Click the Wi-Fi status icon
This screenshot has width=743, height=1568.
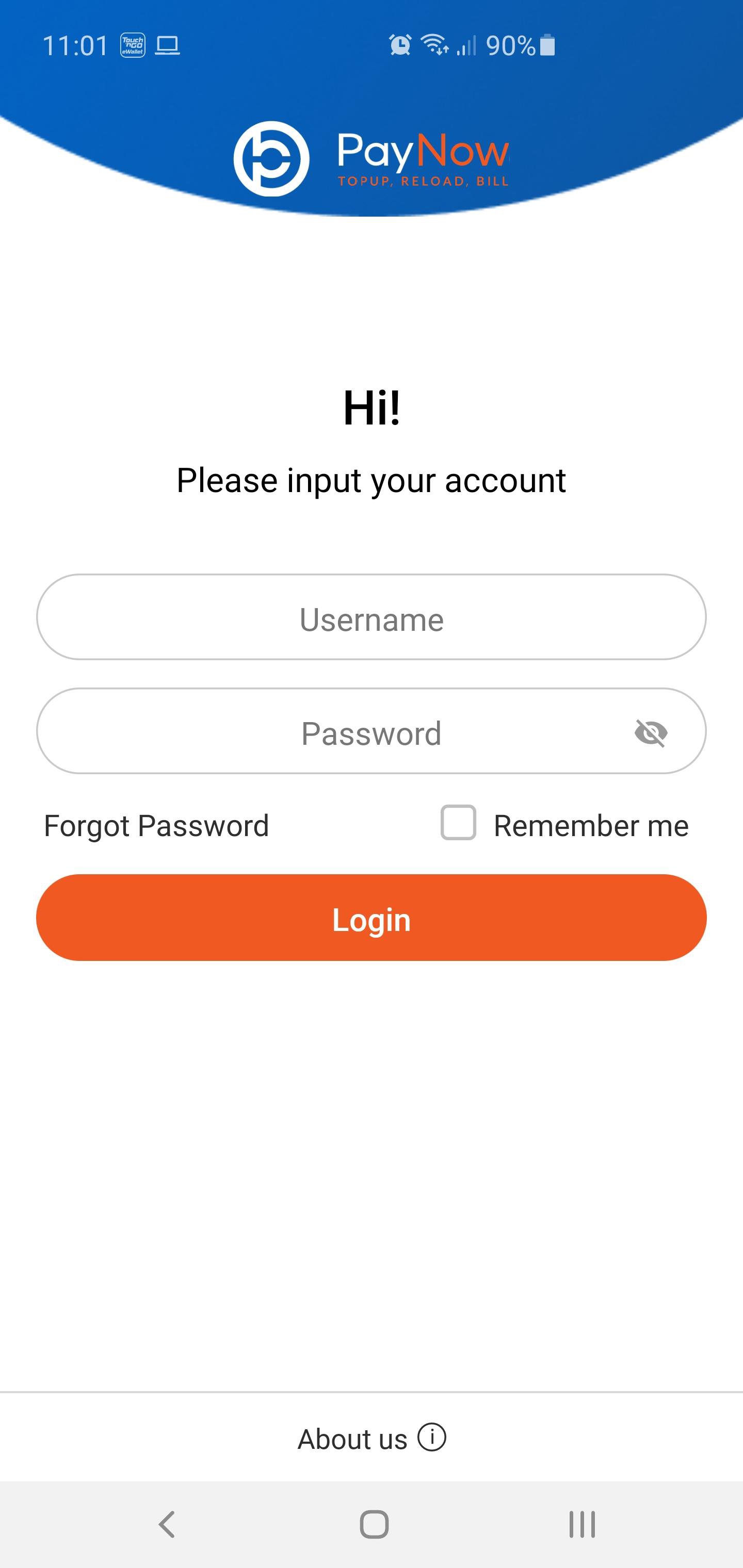435,44
